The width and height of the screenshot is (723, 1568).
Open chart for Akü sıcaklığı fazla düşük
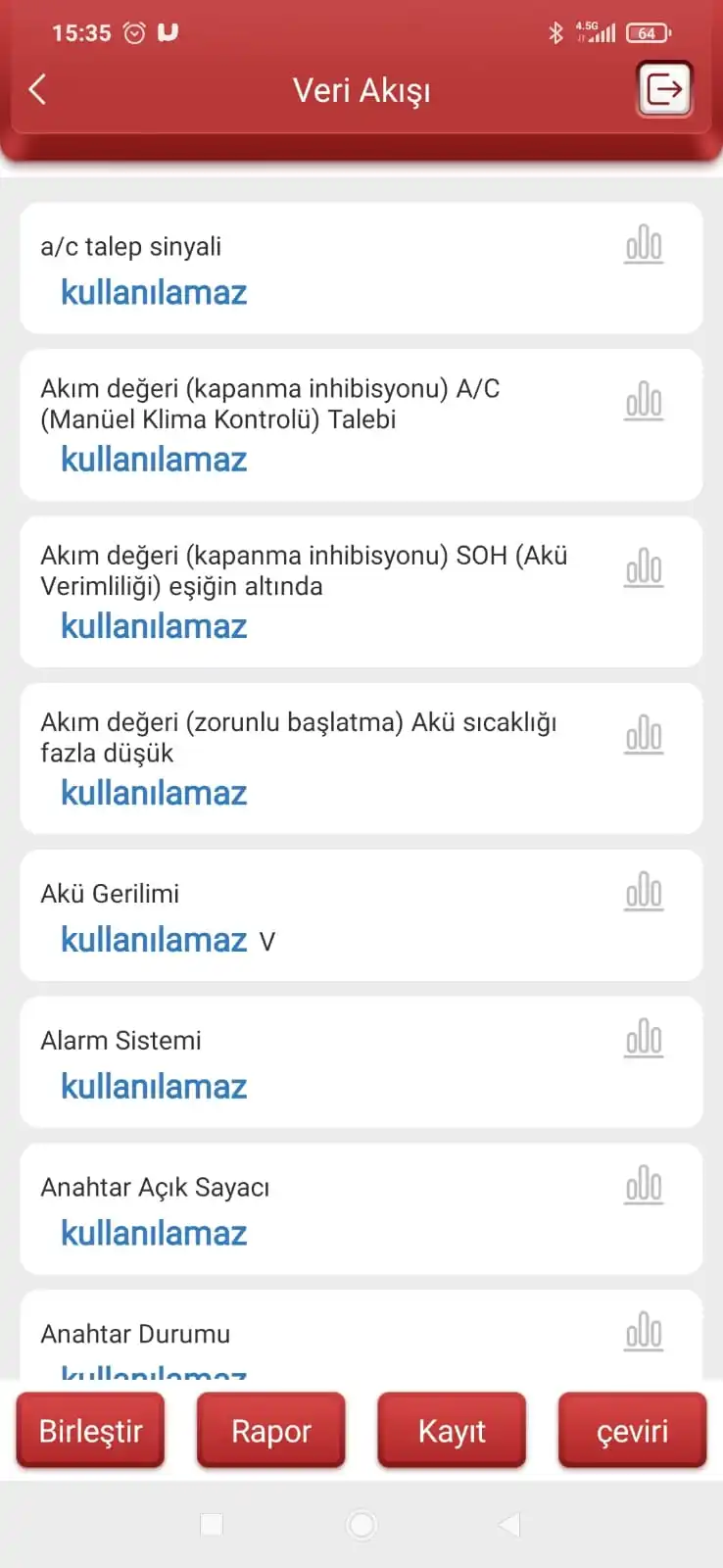644,734
